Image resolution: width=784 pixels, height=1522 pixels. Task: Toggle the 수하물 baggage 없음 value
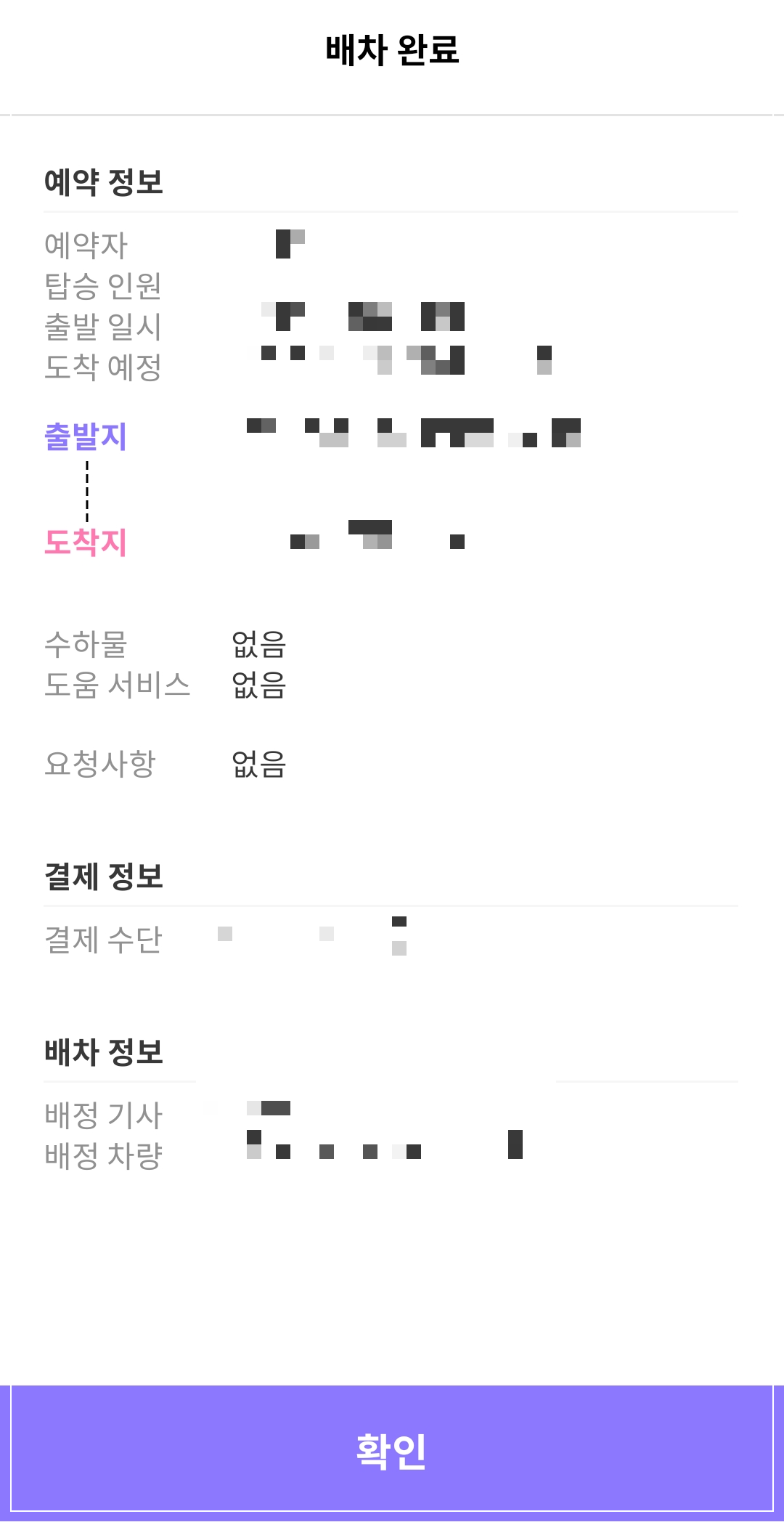coord(258,645)
